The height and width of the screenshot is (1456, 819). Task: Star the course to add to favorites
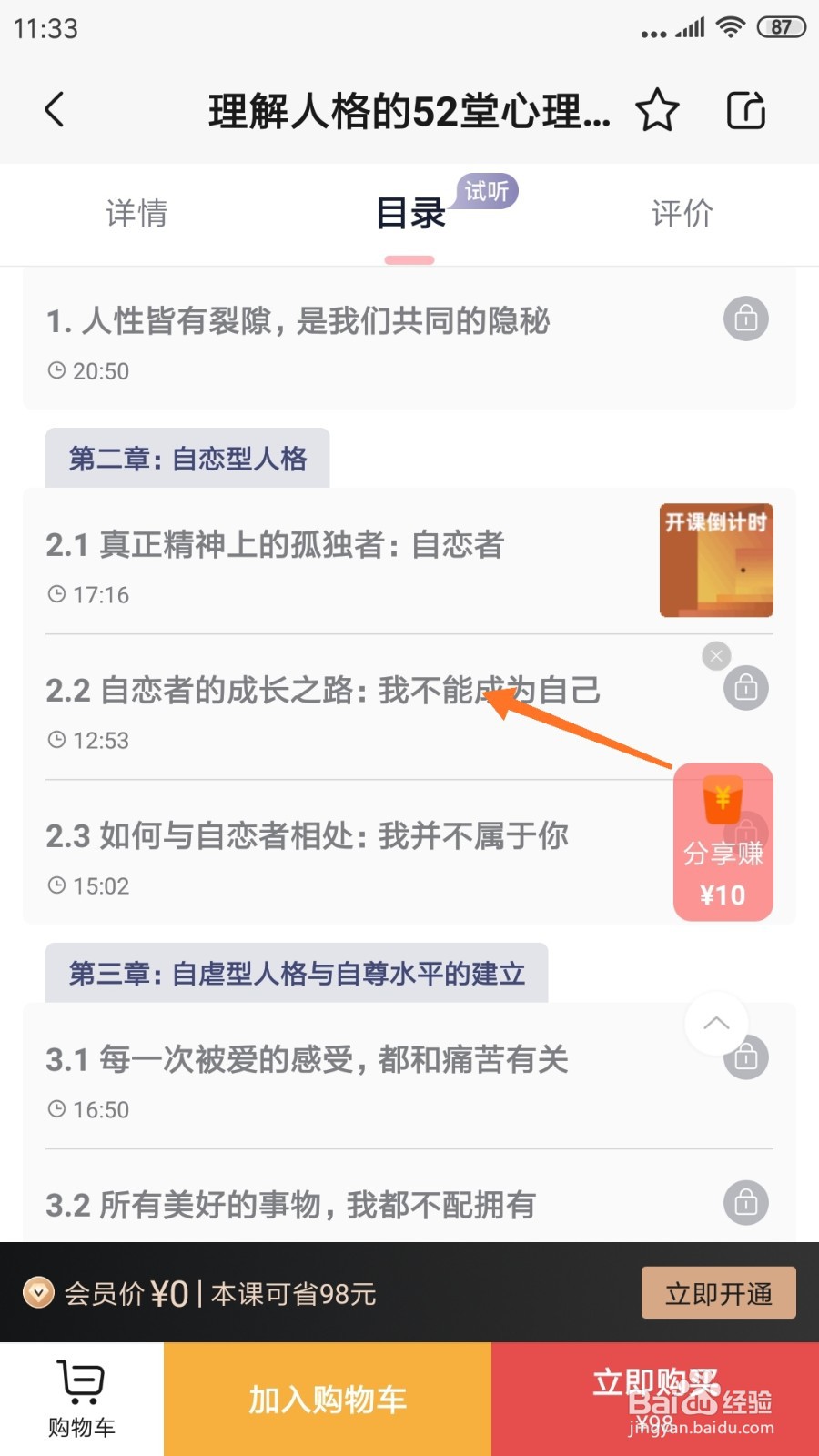(x=657, y=111)
